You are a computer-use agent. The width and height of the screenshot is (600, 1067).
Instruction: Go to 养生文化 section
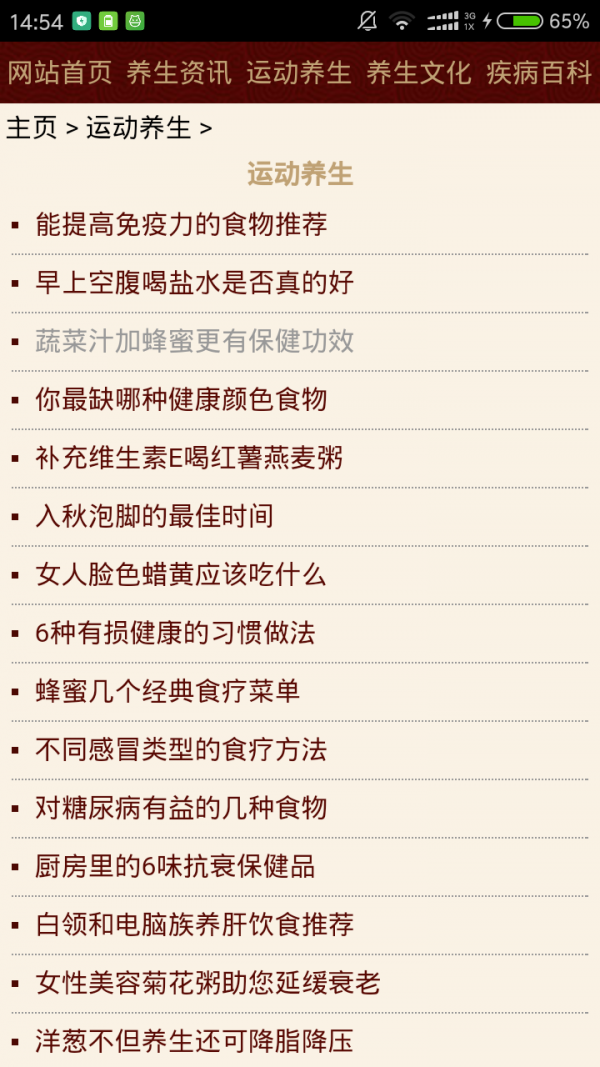coord(419,73)
